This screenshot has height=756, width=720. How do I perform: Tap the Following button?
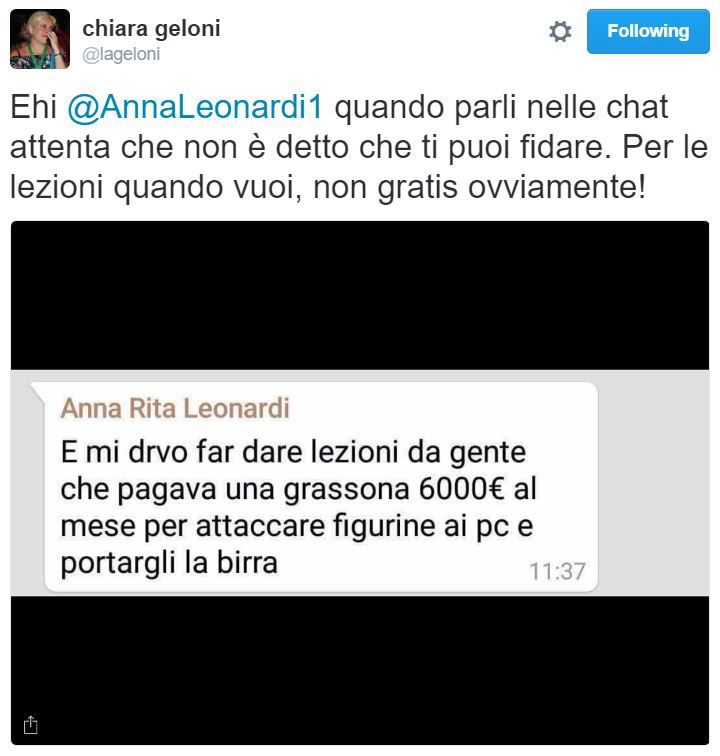(x=647, y=31)
